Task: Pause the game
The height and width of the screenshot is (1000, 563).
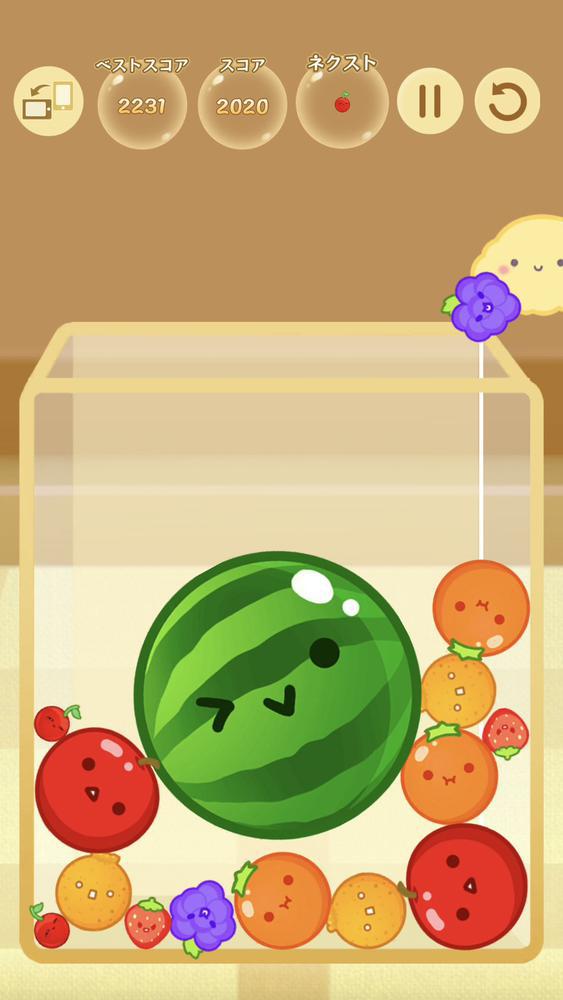Action: (x=430, y=101)
